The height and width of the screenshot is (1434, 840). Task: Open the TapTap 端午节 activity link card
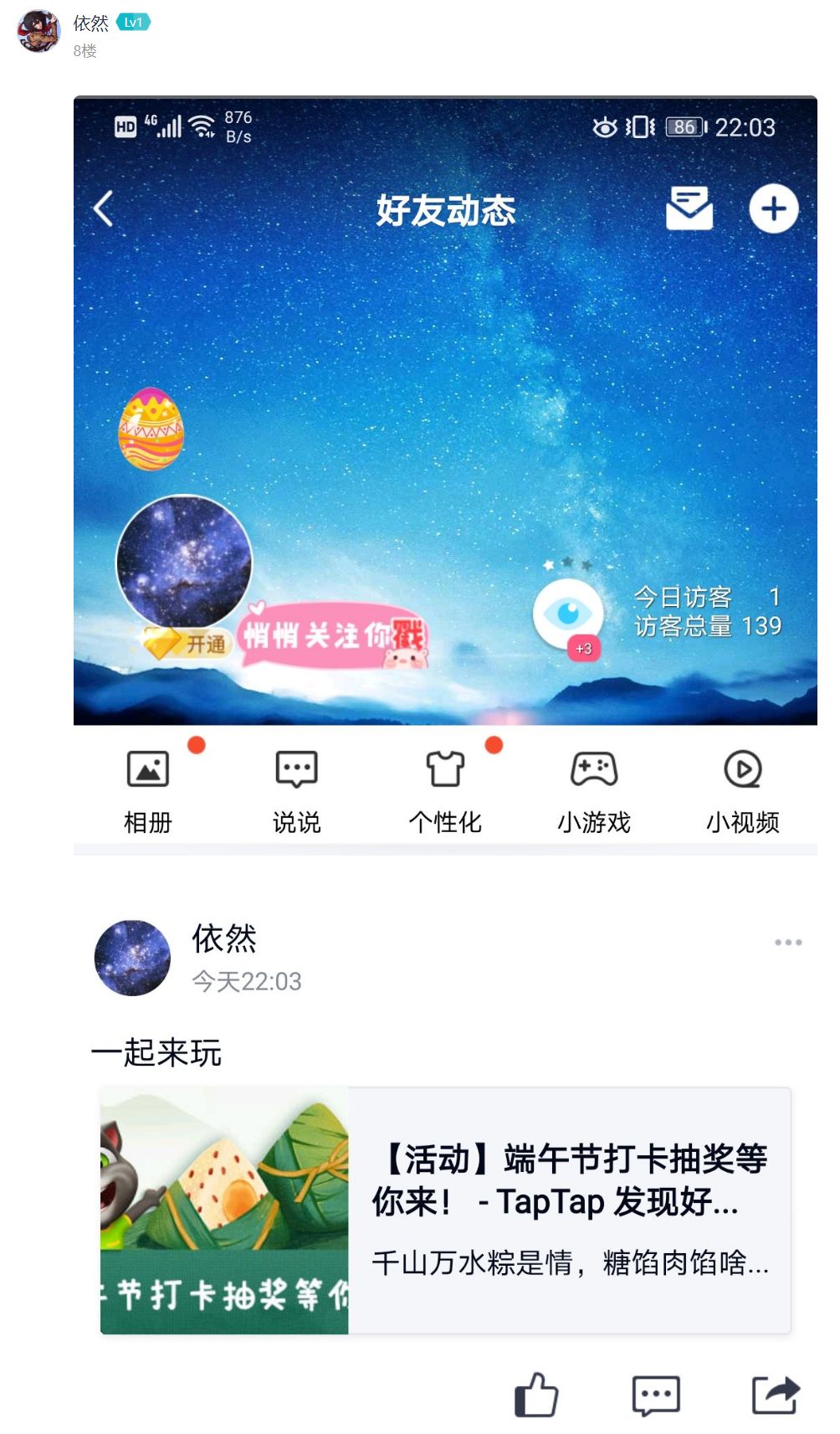tap(444, 1212)
